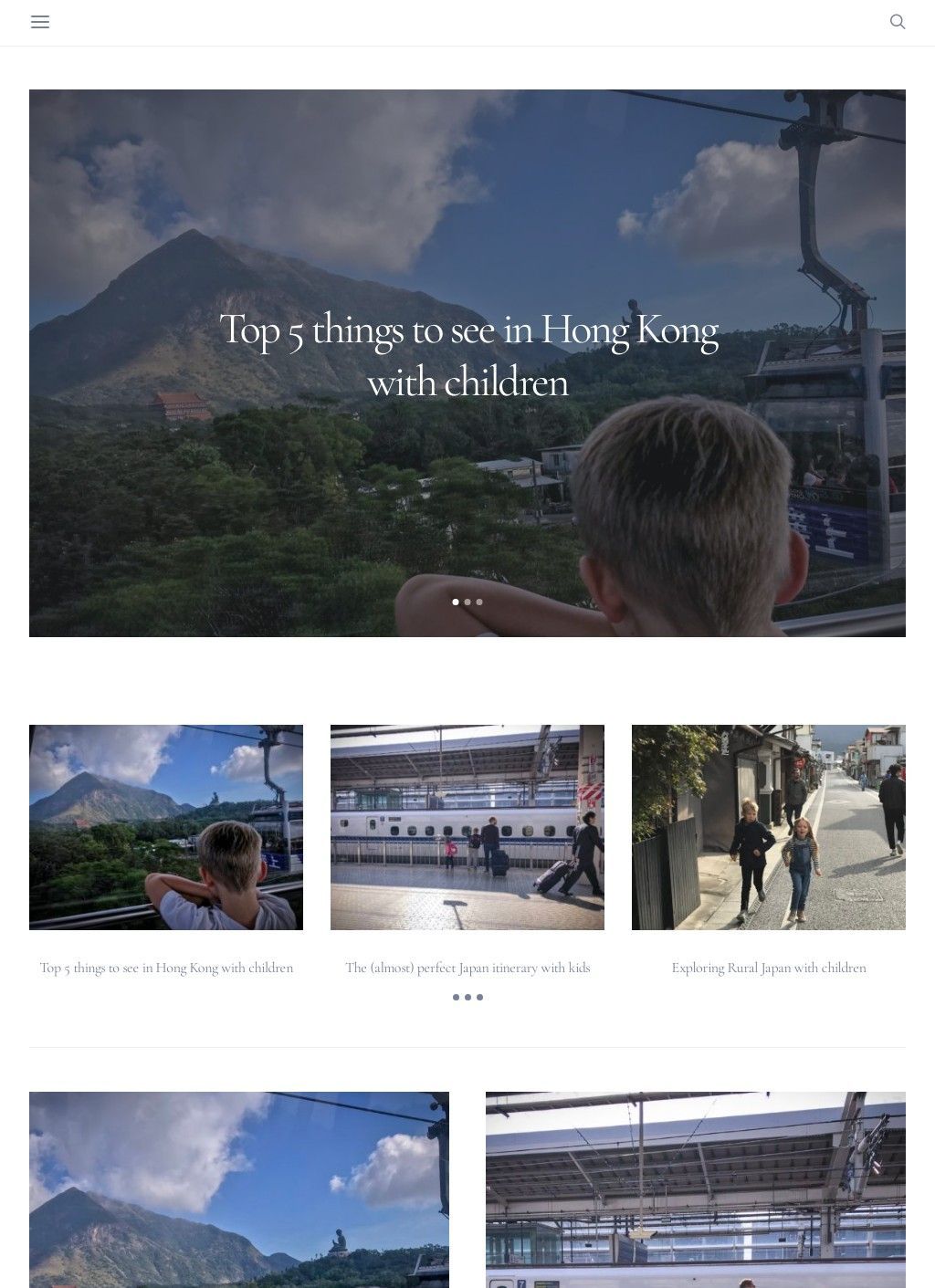Open the search icon
The image size is (935, 1288).
898,22
